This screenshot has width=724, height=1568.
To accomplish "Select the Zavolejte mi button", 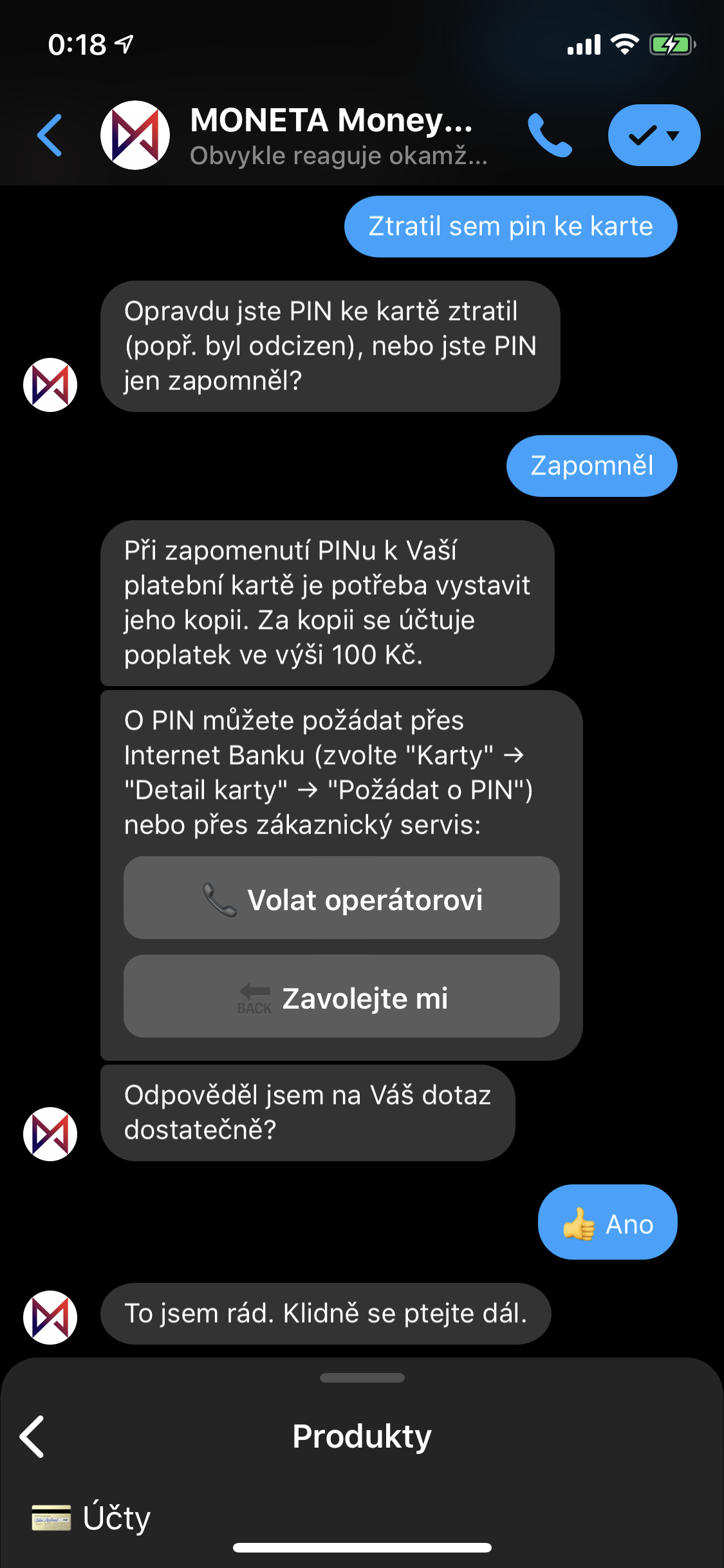I will point(341,997).
